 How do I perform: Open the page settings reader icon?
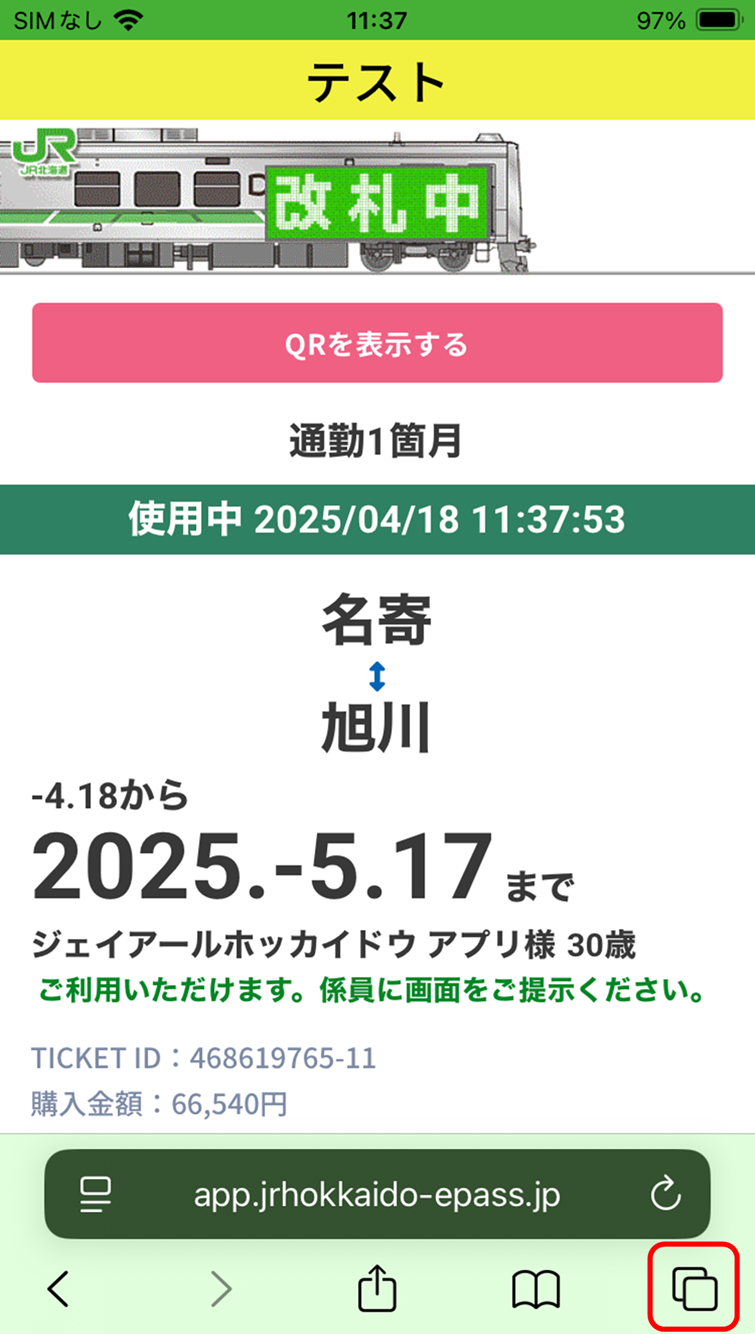tap(96, 1194)
